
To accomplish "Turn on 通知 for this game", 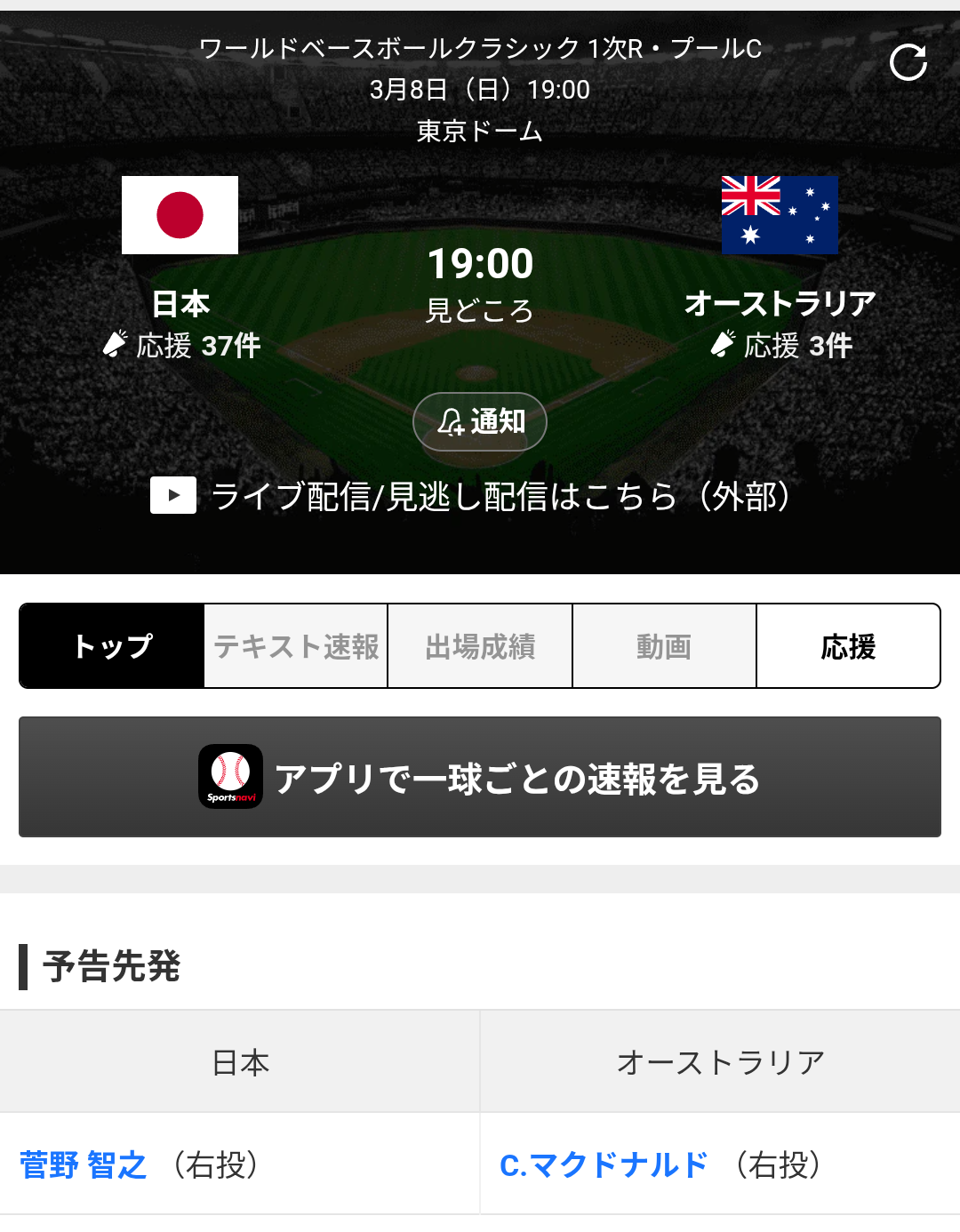I will pos(480,421).
